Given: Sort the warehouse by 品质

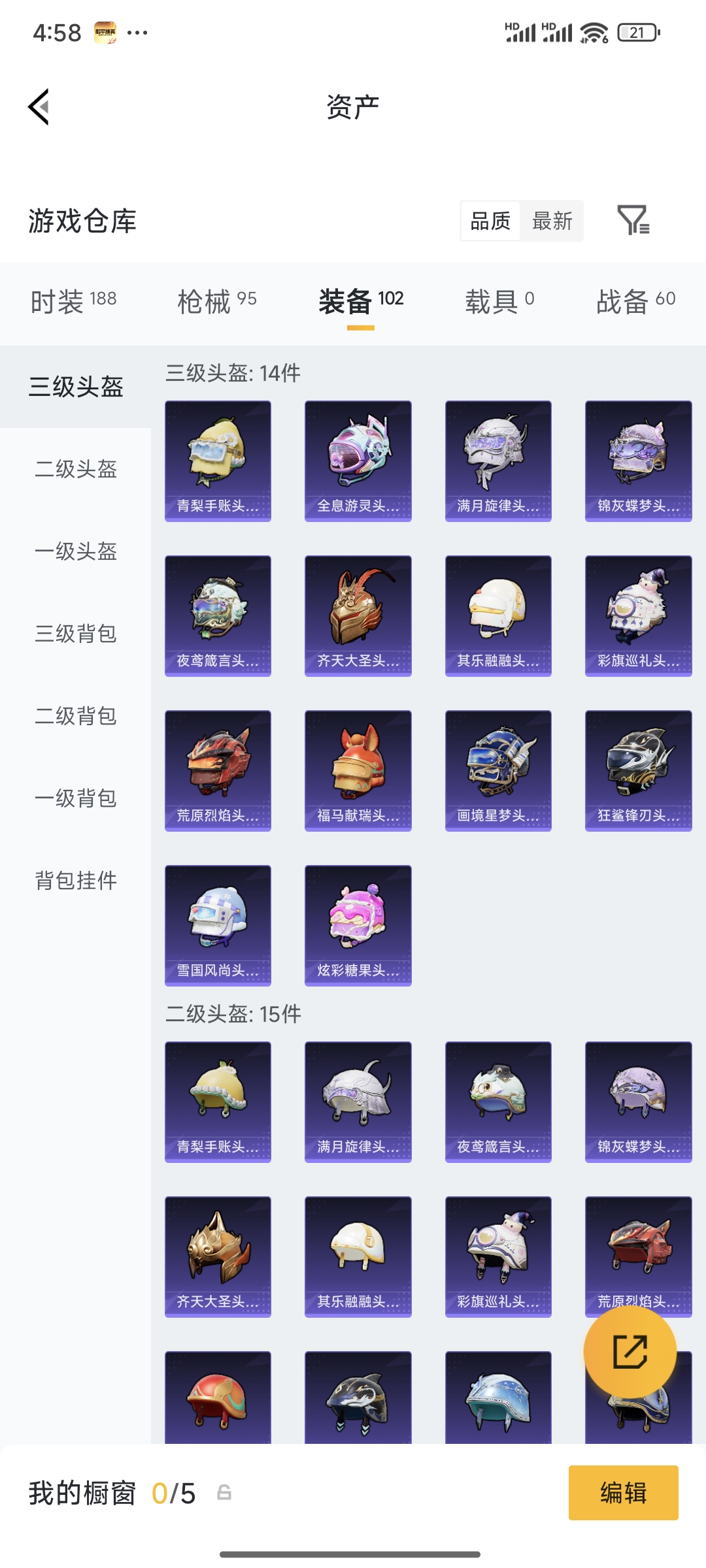Looking at the screenshot, I should point(490,221).
